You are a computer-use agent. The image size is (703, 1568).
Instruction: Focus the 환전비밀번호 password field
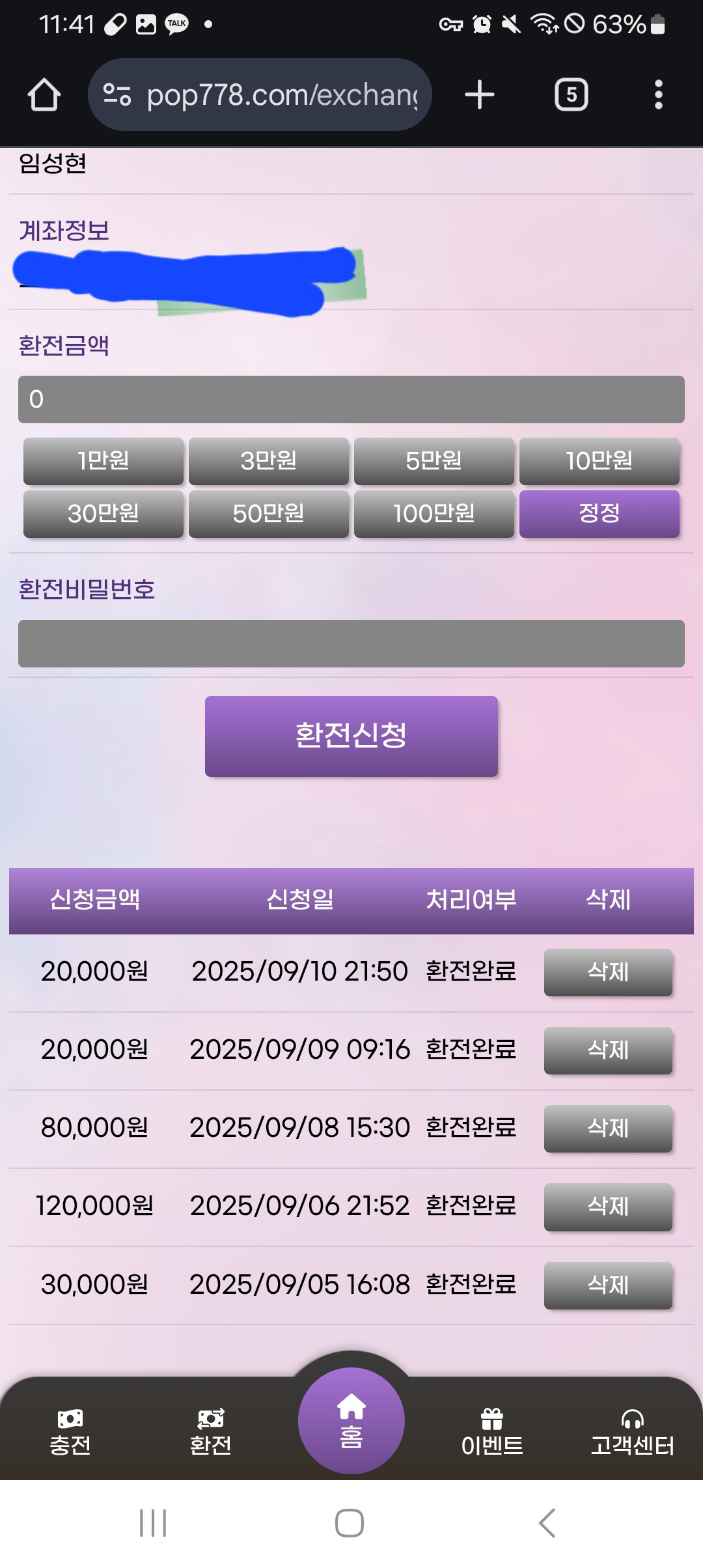click(x=351, y=643)
